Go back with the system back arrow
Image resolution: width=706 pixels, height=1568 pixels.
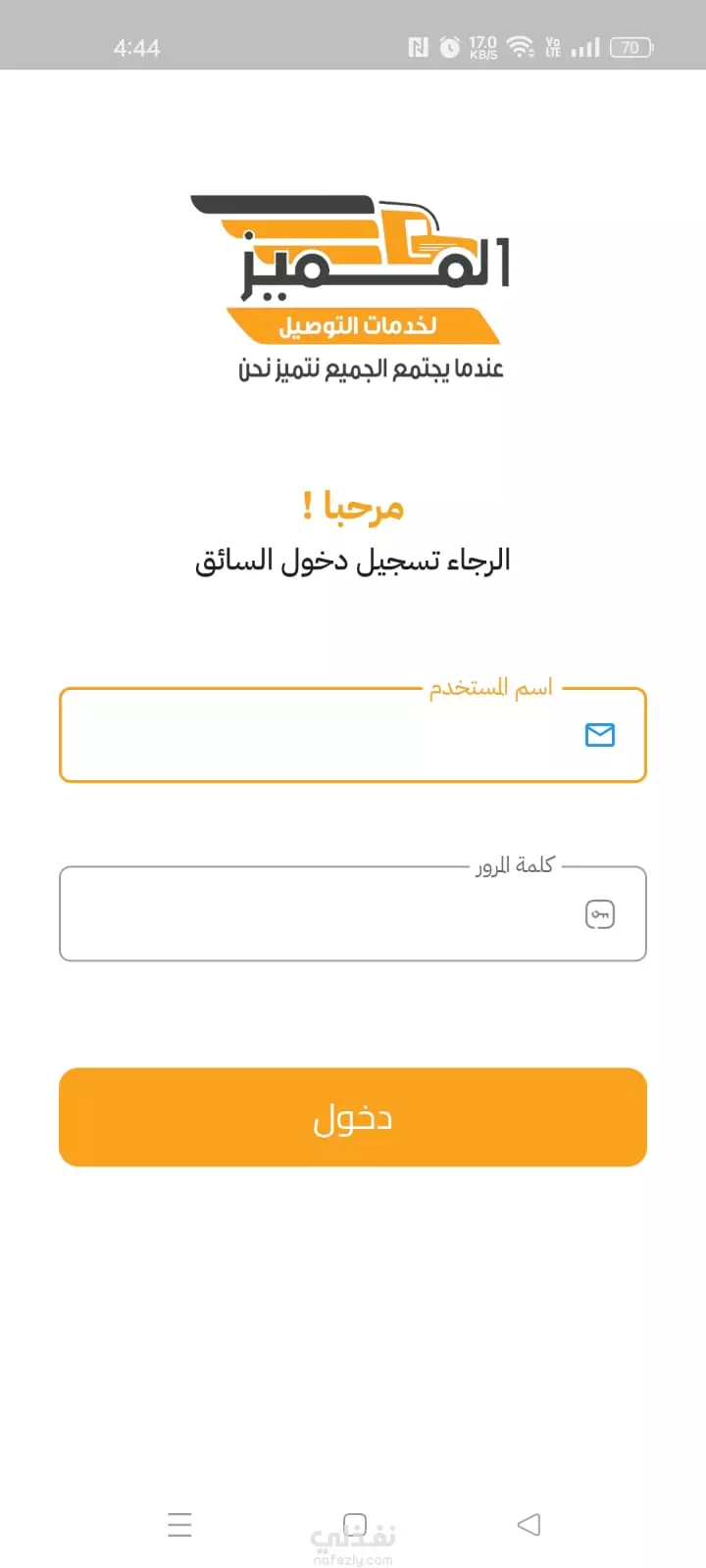coord(529,1524)
